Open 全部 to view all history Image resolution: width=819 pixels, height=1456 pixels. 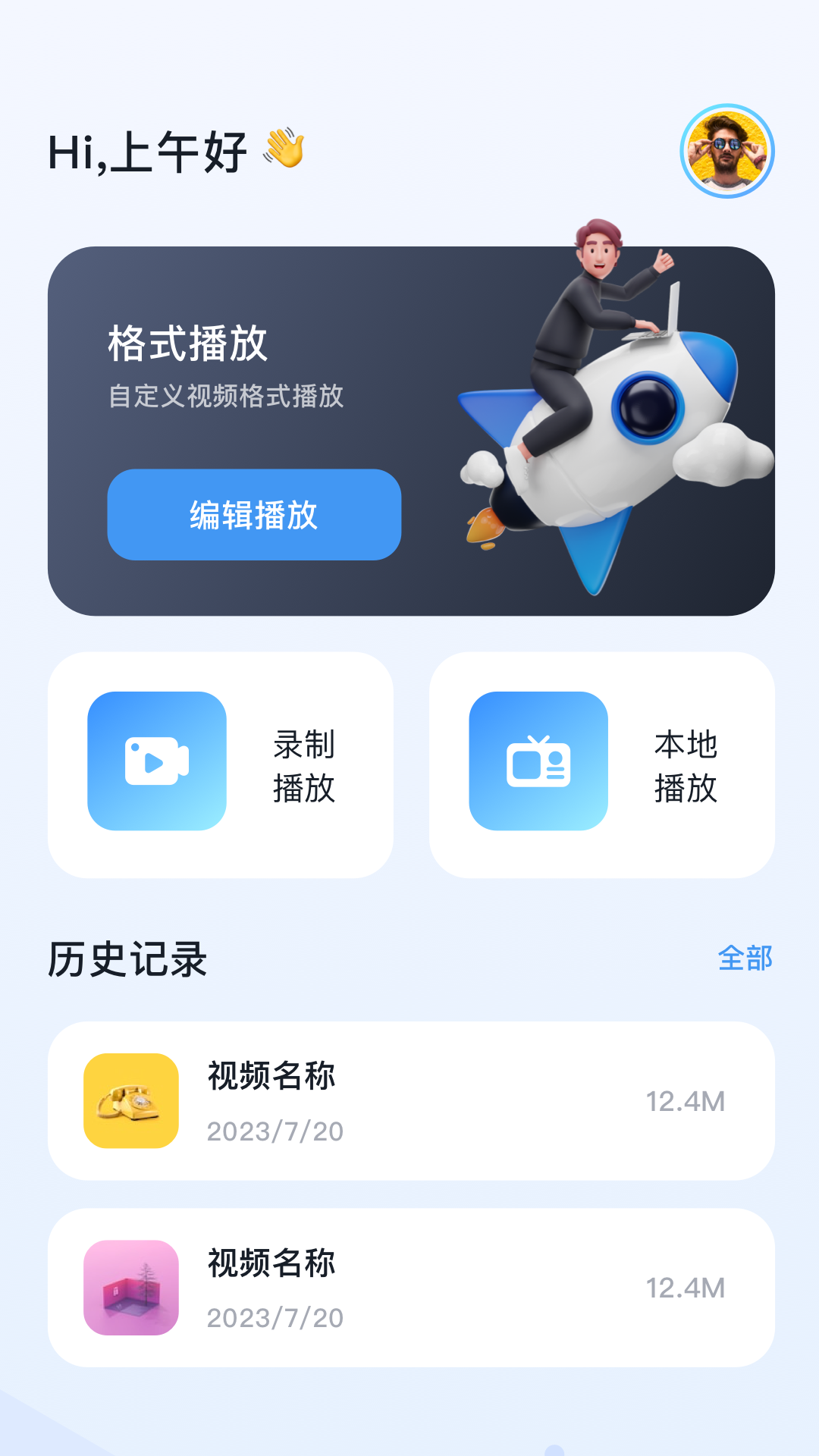(746, 959)
